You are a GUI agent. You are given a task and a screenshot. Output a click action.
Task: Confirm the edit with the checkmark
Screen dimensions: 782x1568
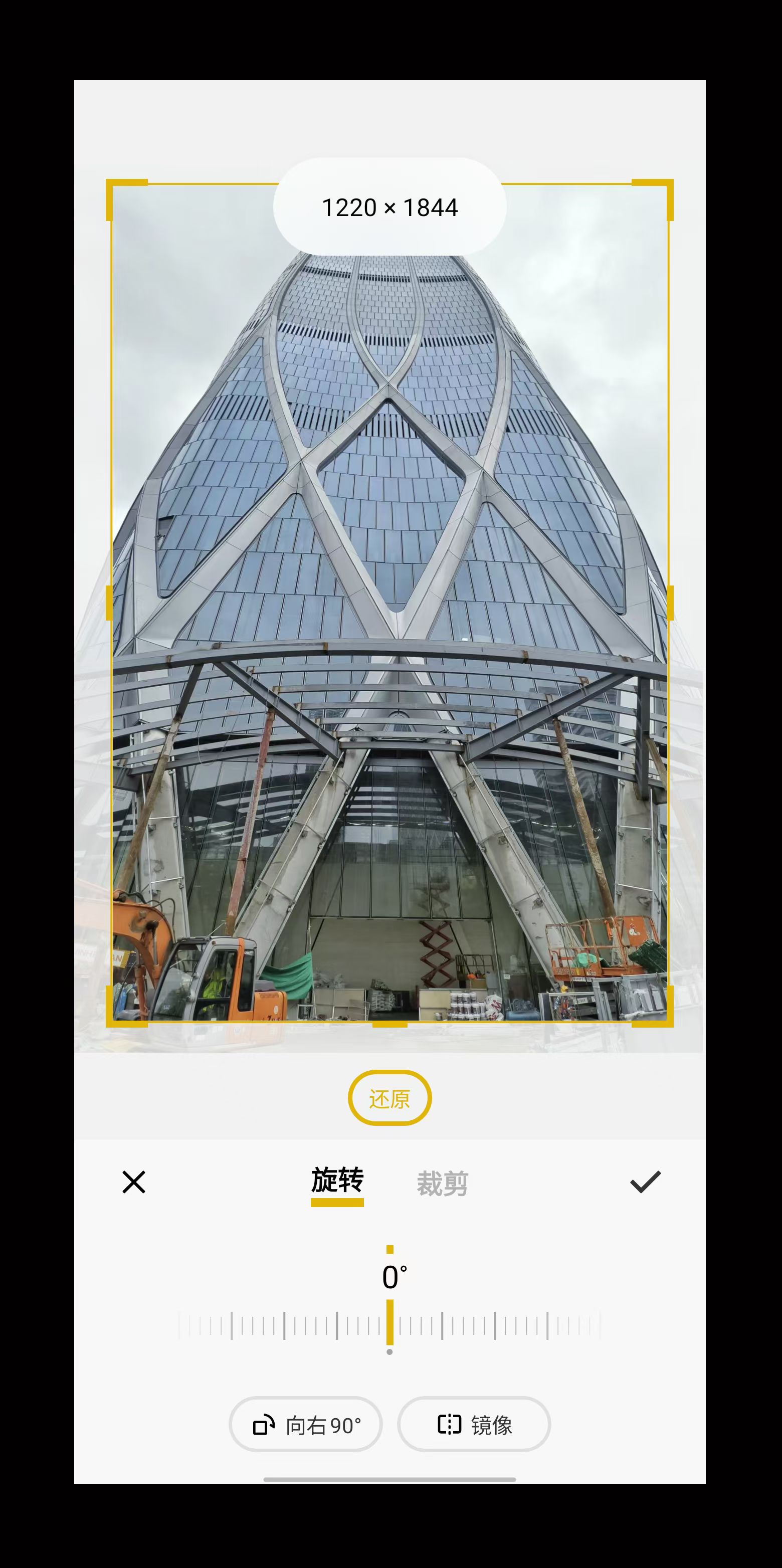tap(645, 1182)
